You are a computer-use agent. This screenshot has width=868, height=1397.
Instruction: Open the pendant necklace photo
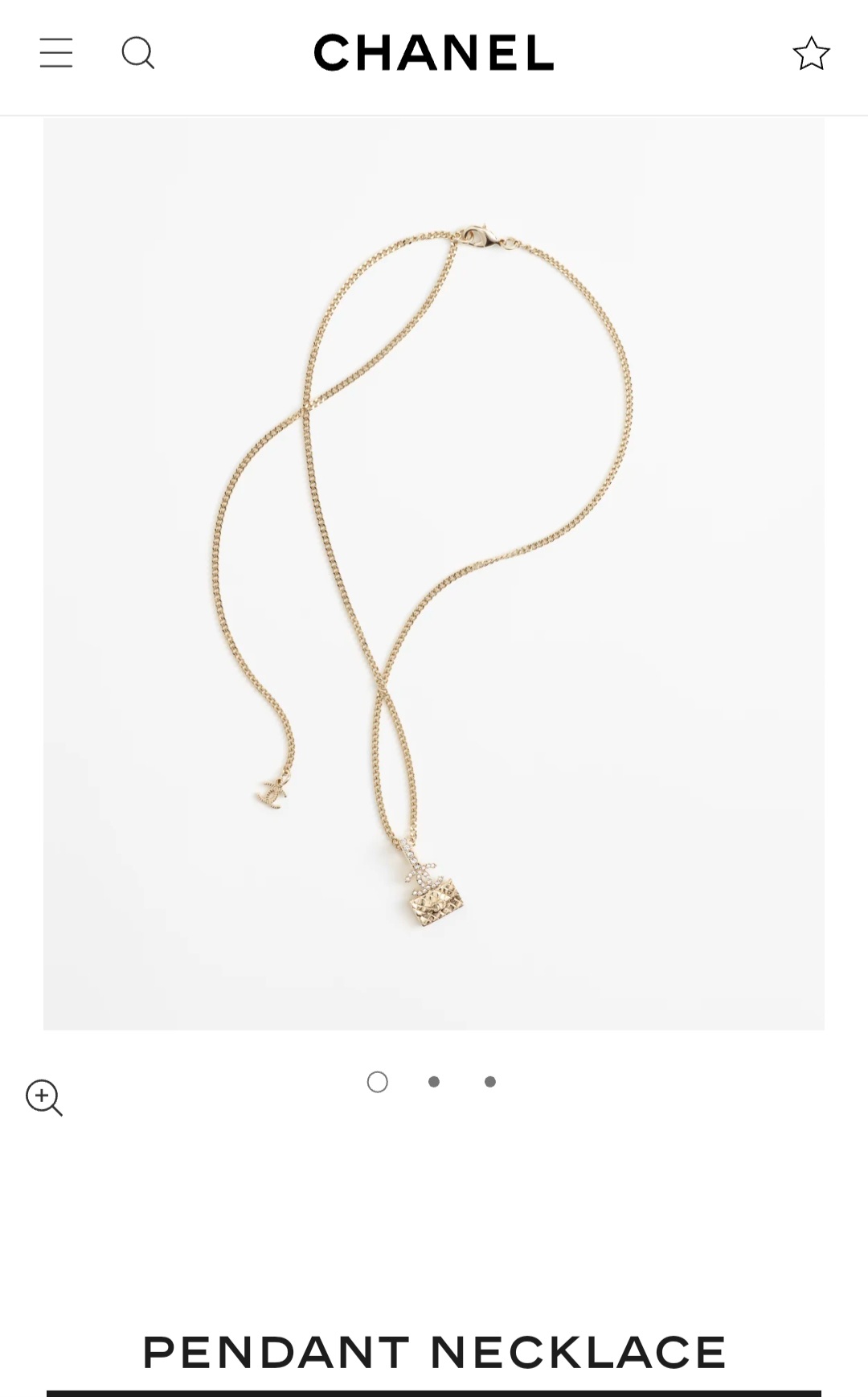434,574
